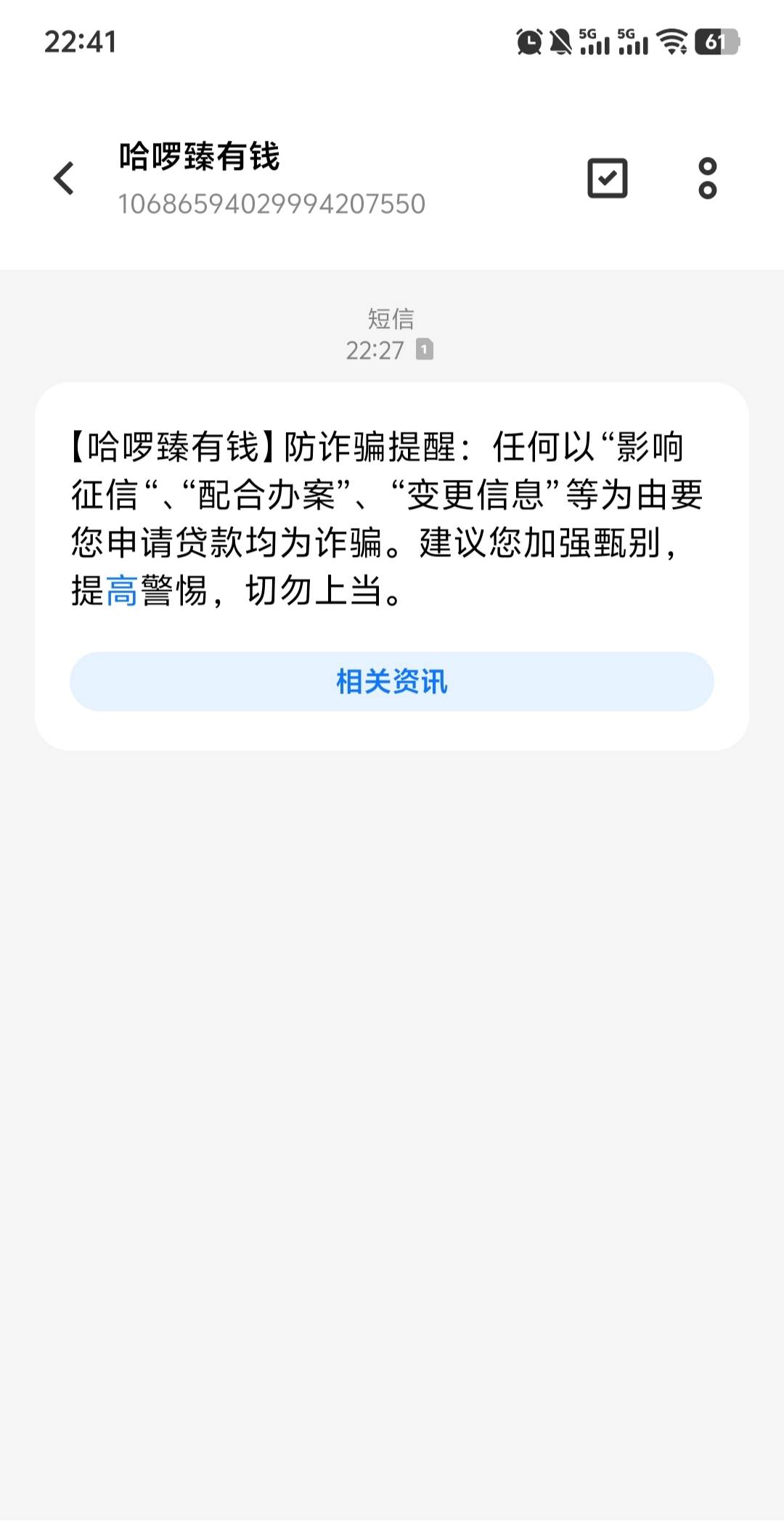
Task: Tap the multi-select checkmark icon
Action: click(x=607, y=178)
